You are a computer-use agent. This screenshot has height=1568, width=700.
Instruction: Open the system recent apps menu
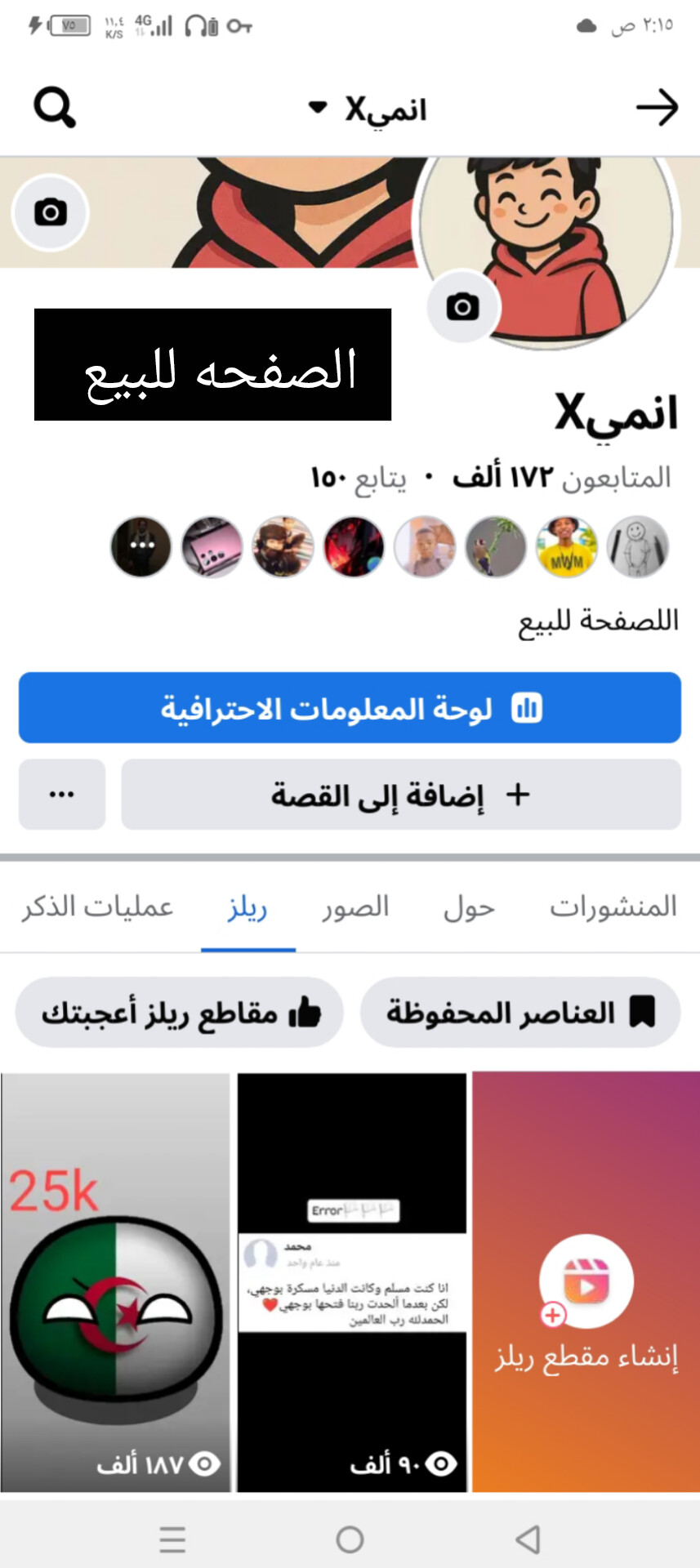point(172,1539)
